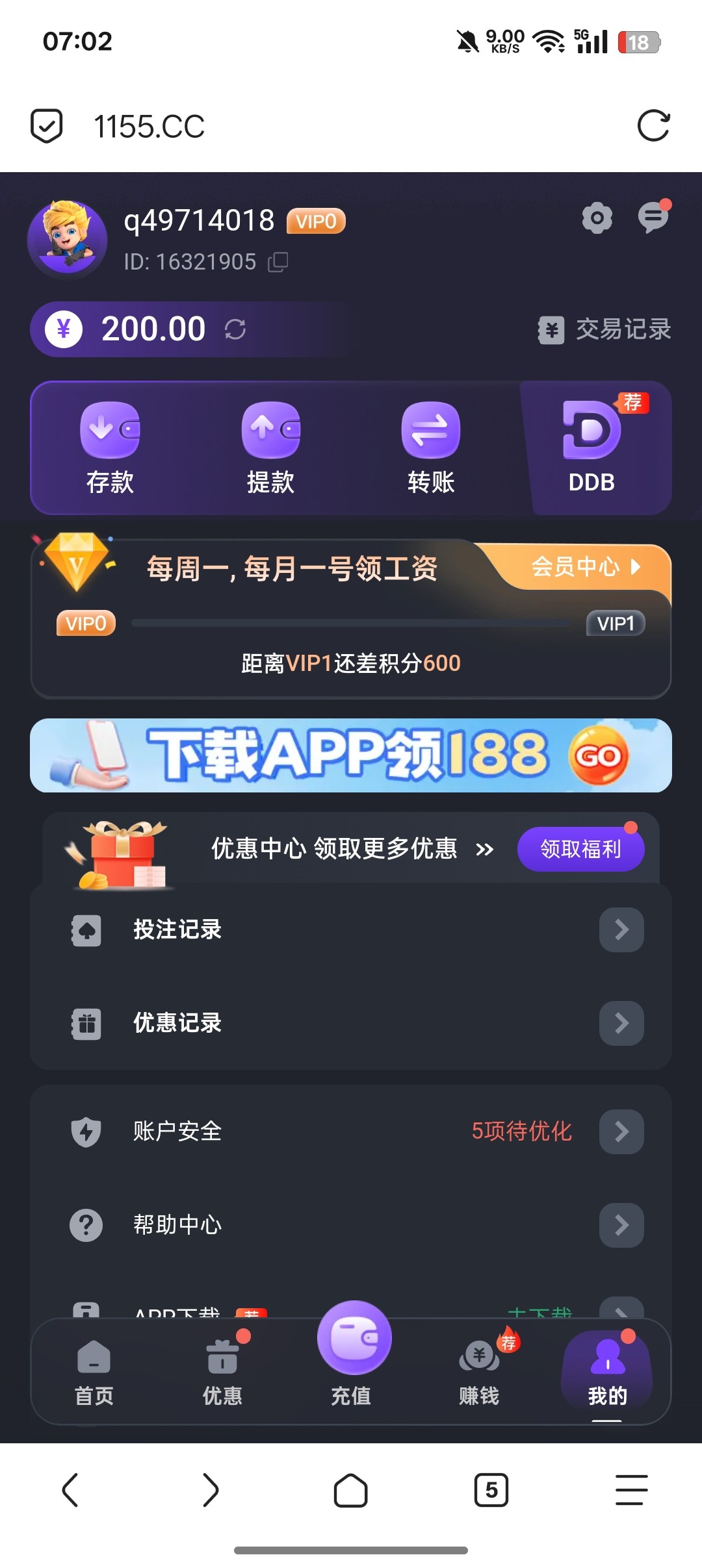Open the messages chat bubble icon

pyautogui.click(x=653, y=218)
